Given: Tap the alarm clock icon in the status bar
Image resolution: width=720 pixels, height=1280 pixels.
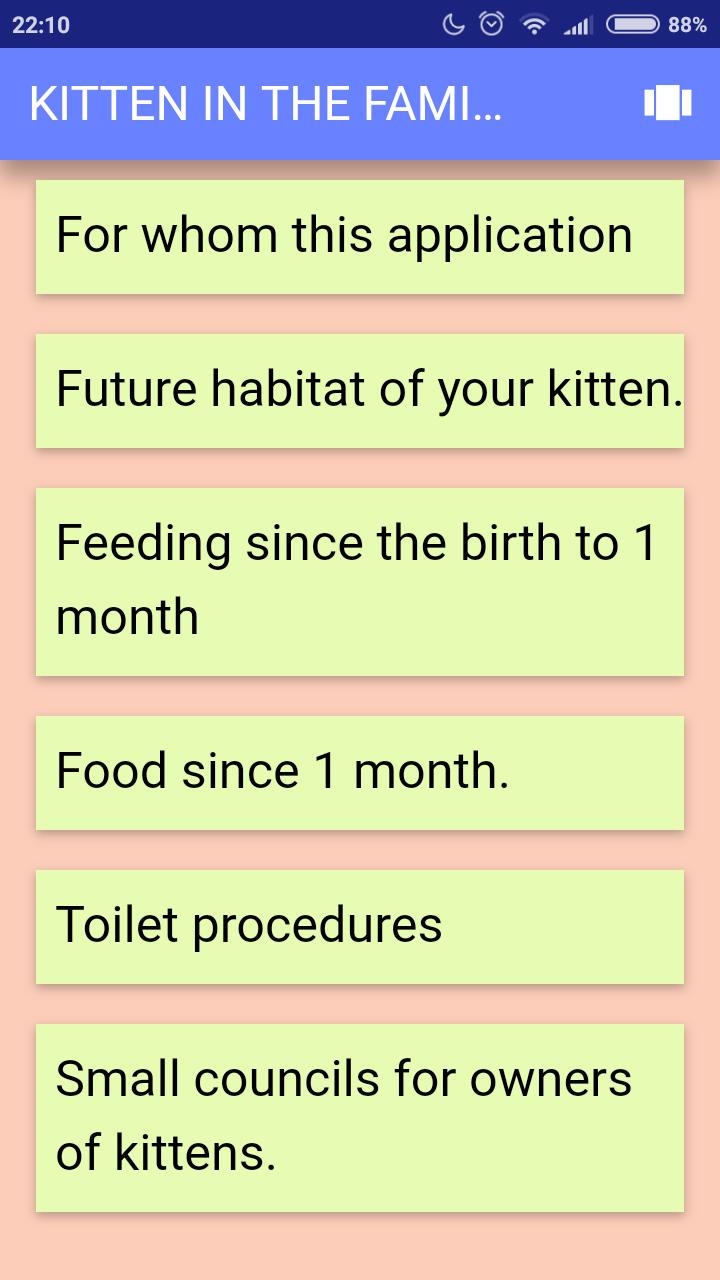Looking at the screenshot, I should pos(490,25).
